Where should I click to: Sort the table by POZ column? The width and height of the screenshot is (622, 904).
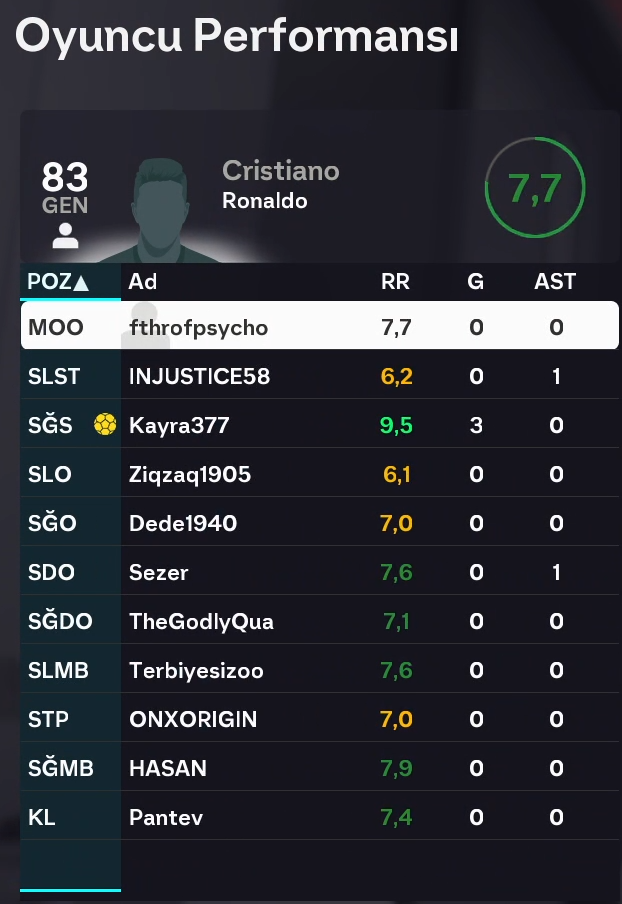pos(59,282)
